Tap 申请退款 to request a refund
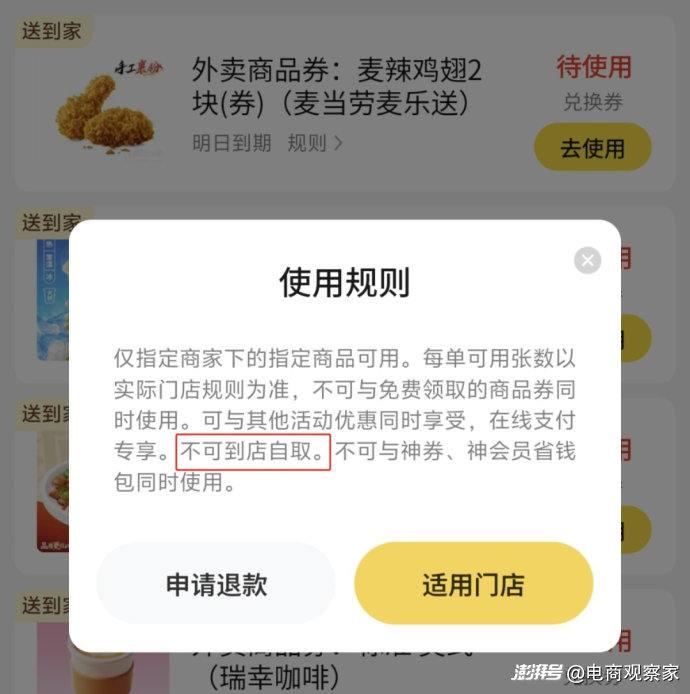The width and height of the screenshot is (690, 694). pos(216,584)
